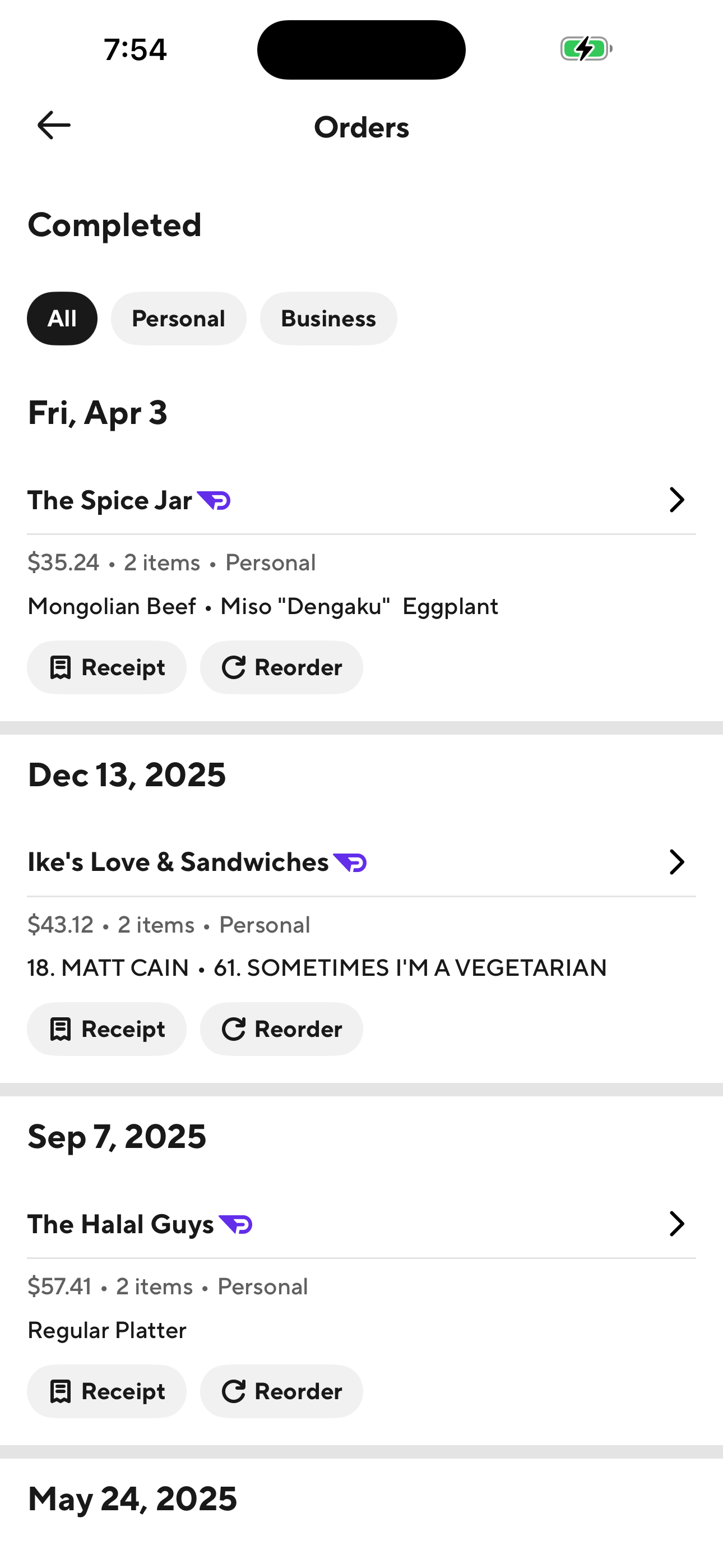Screen dimensions: 723x1568
Task: Click the Receipt button for Ike's Love & Sandwiches
Action: (106, 1029)
